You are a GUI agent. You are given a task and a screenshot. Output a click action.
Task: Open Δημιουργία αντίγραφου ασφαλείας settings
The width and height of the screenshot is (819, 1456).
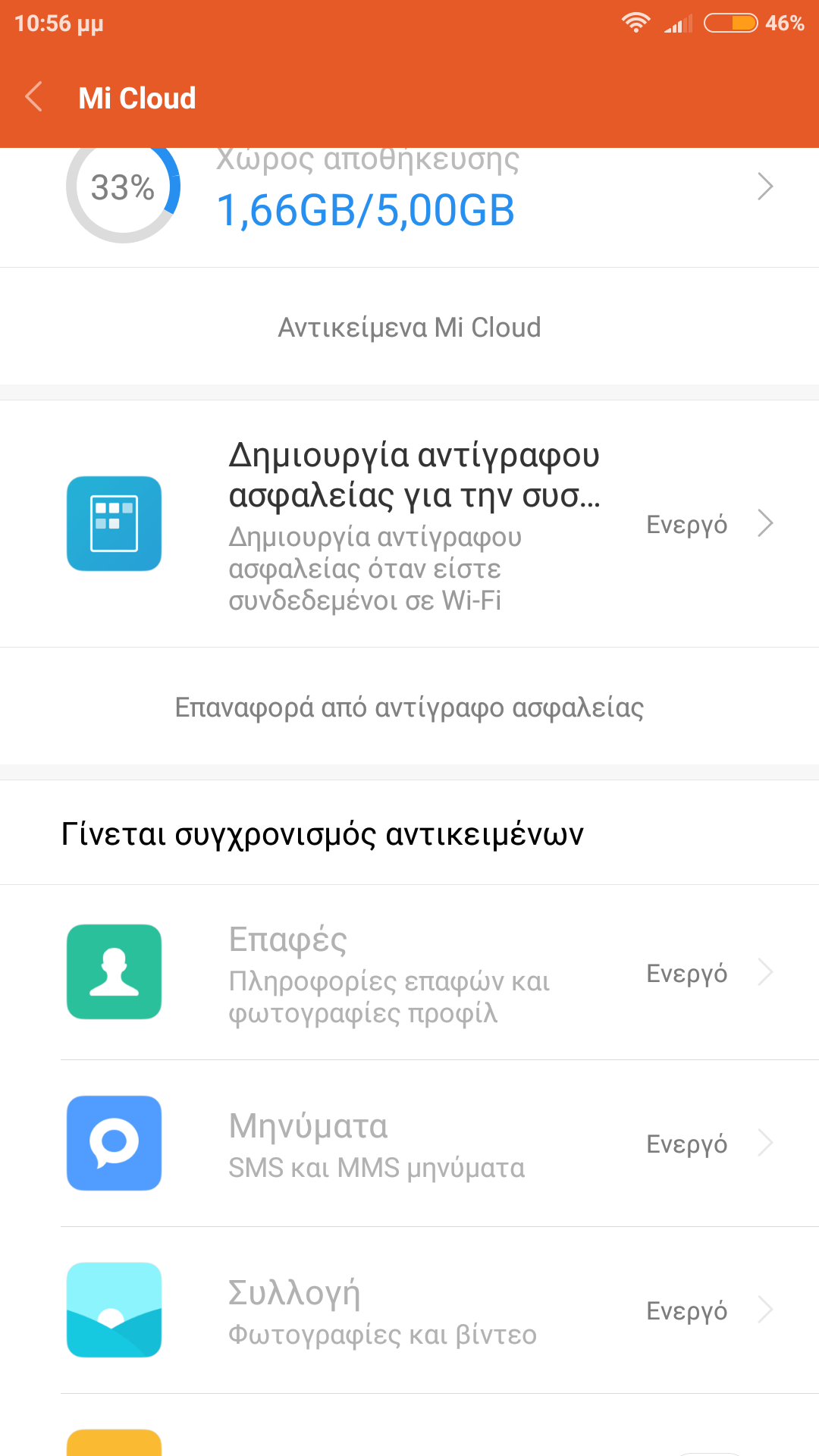pyautogui.click(x=409, y=524)
